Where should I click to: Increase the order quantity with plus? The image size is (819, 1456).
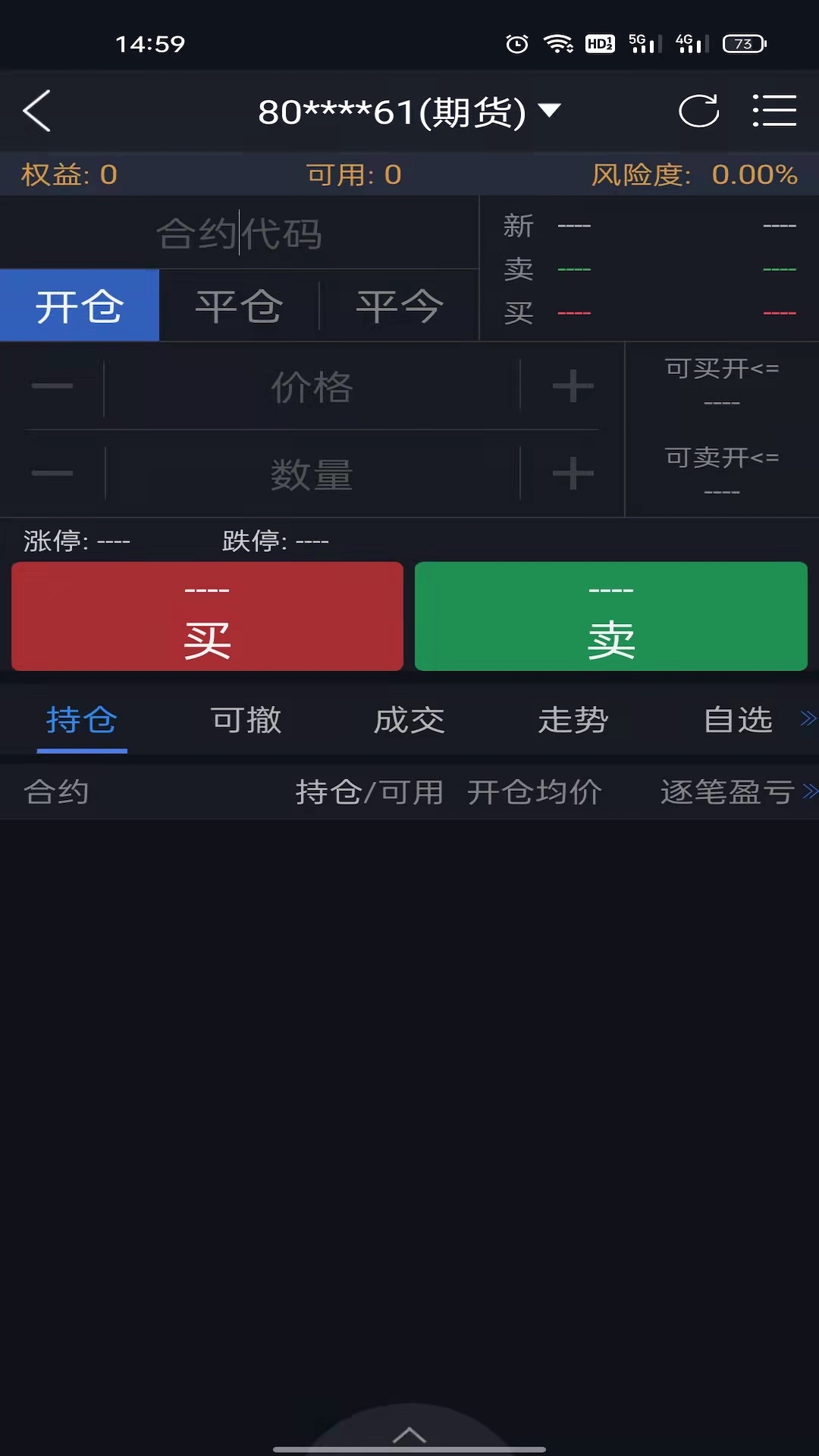coord(571,473)
